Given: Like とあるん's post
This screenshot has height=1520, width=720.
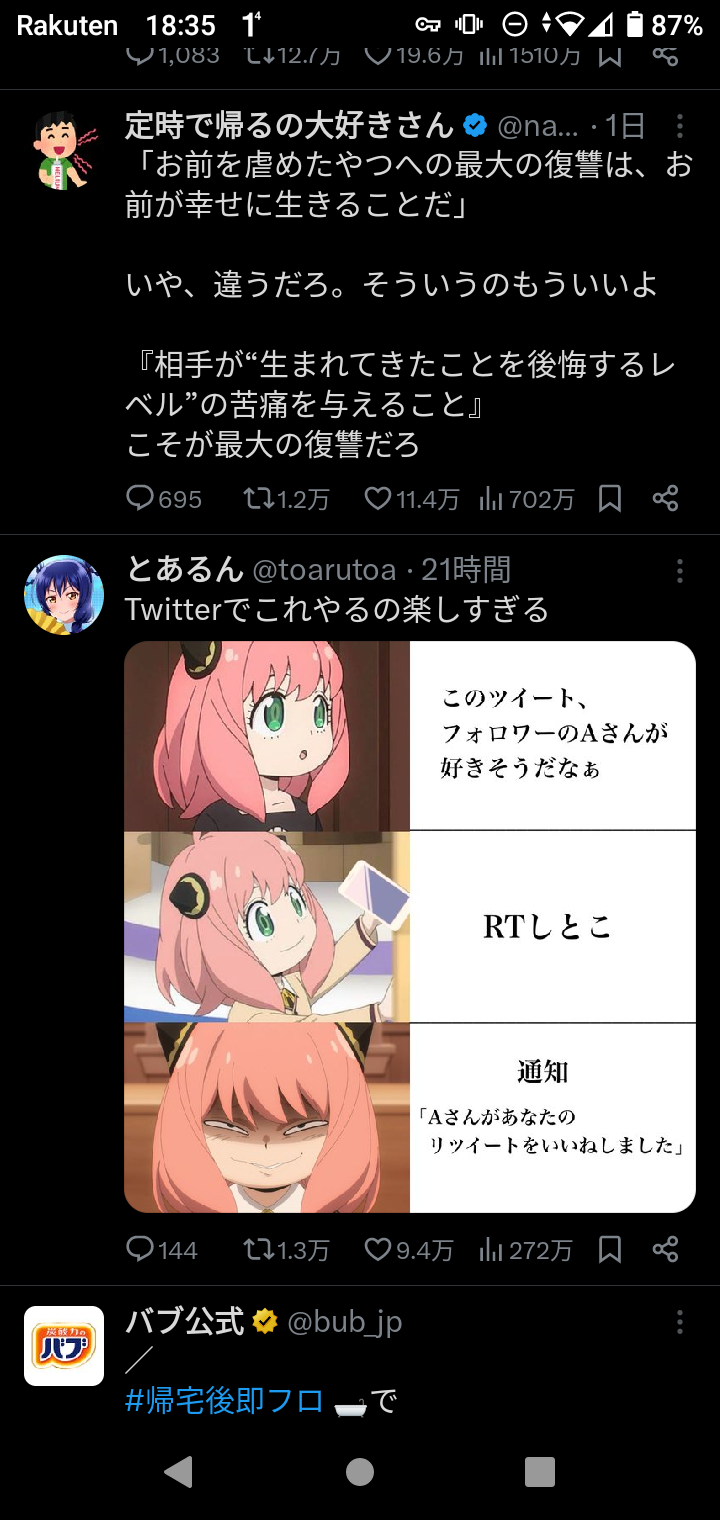Looking at the screenshot, I should click(x=408, y=1249).
